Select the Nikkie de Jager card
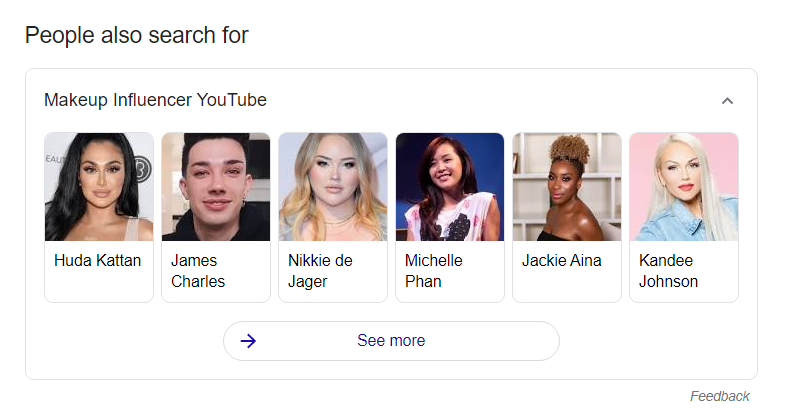Screen dimensions: 795x416 pos(333,217)
